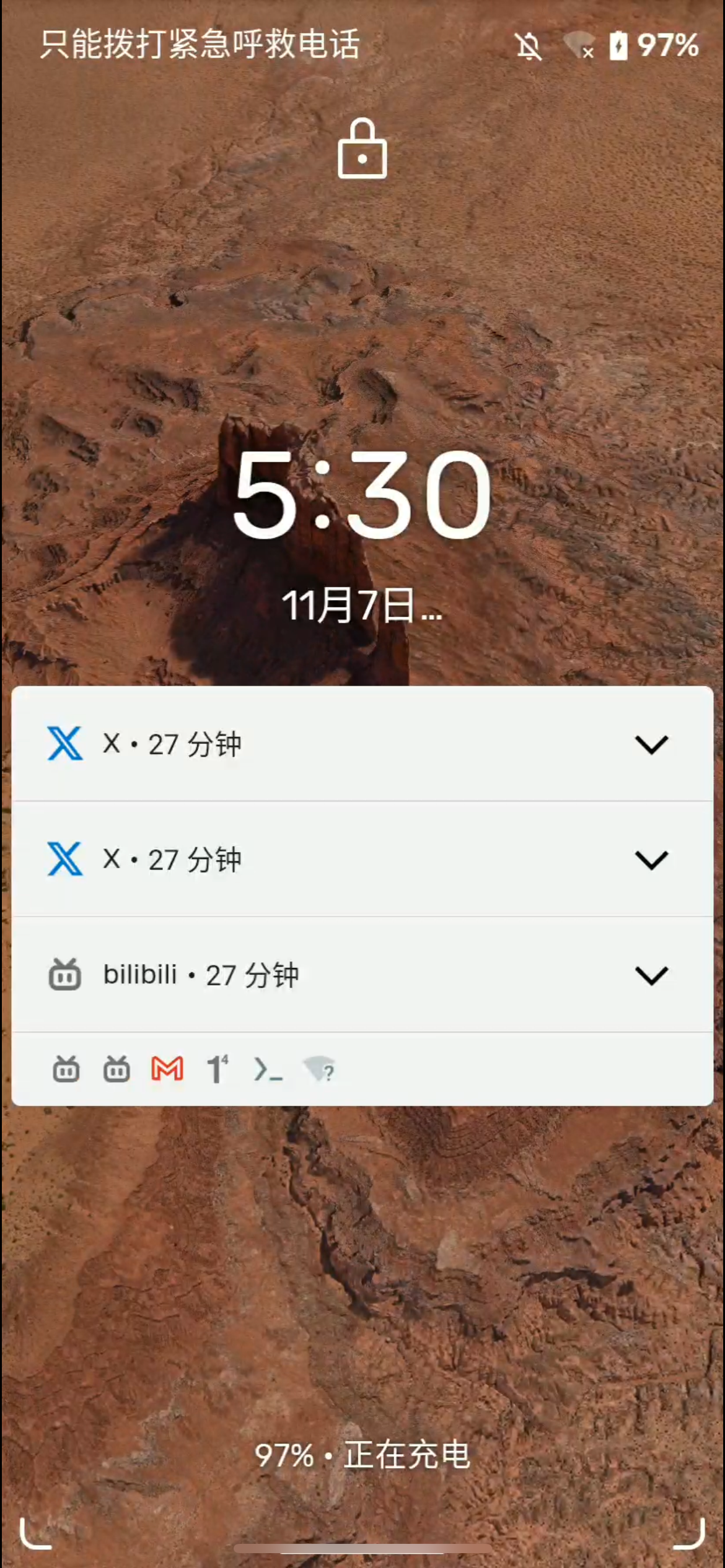Tap the lock icon to unlock the phone
The height and width of the screenshot is (1568, 725).
(x=362, y=150)
